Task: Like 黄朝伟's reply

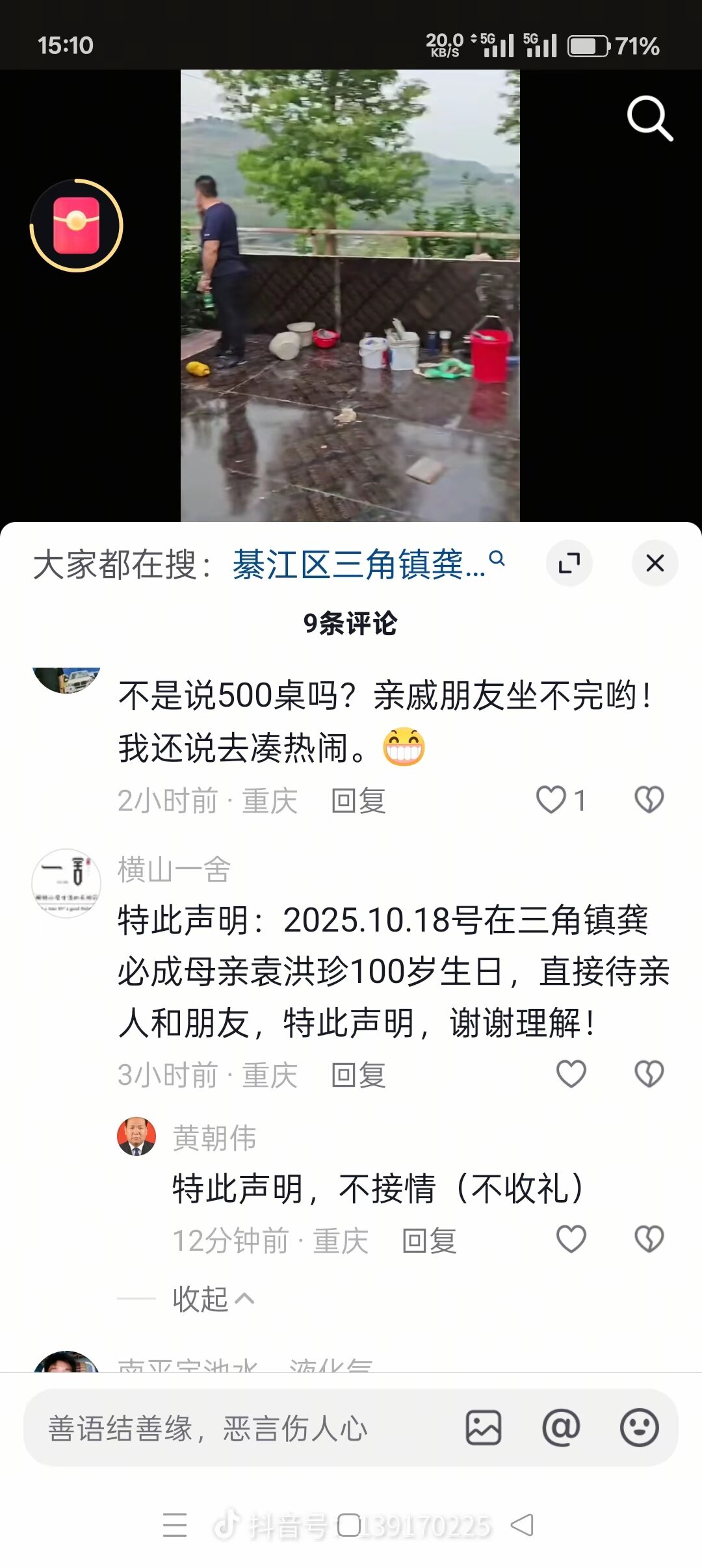Action: tap(571, 1239)
